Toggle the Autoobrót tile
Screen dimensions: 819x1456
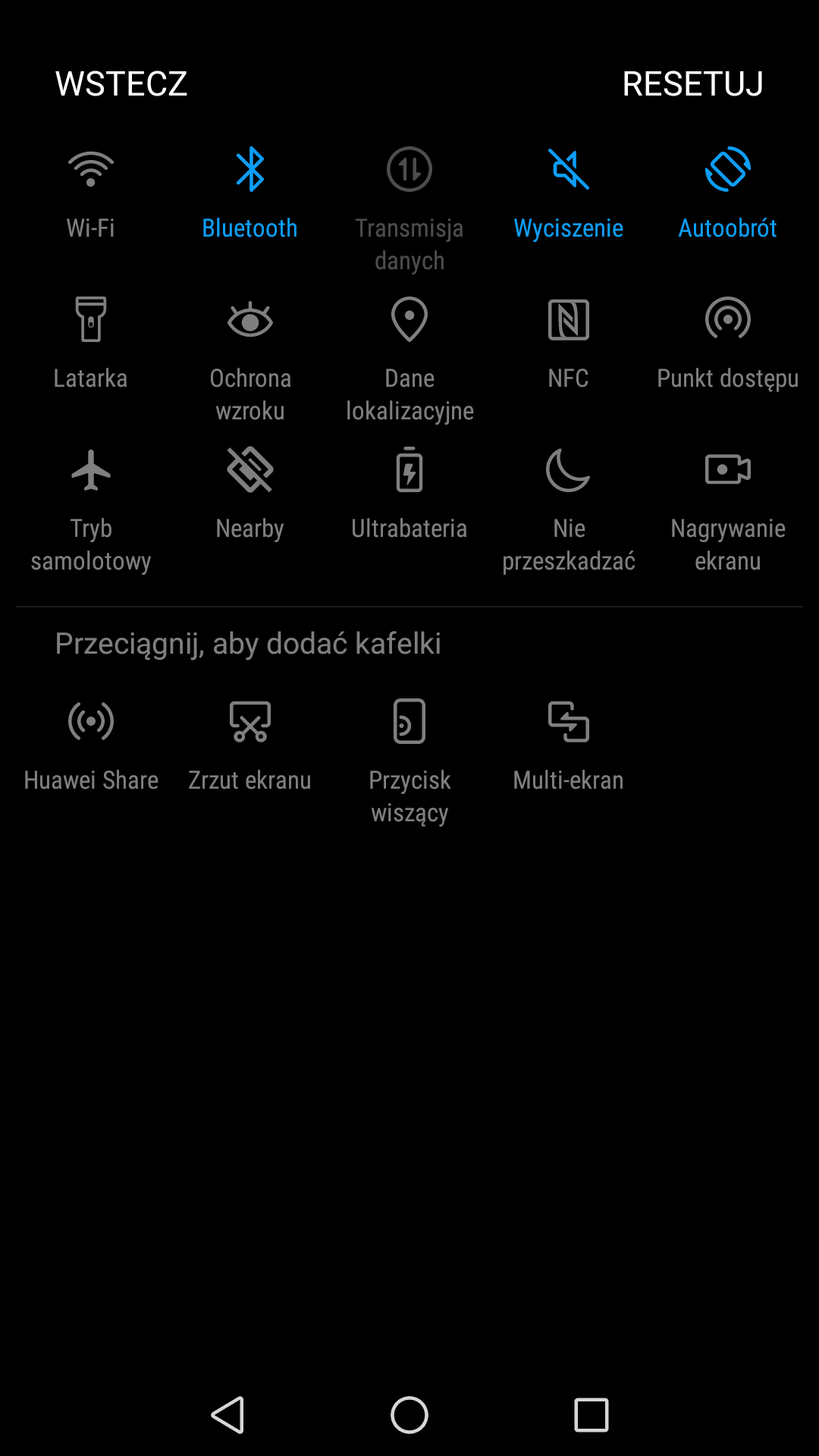click(728, 193)
